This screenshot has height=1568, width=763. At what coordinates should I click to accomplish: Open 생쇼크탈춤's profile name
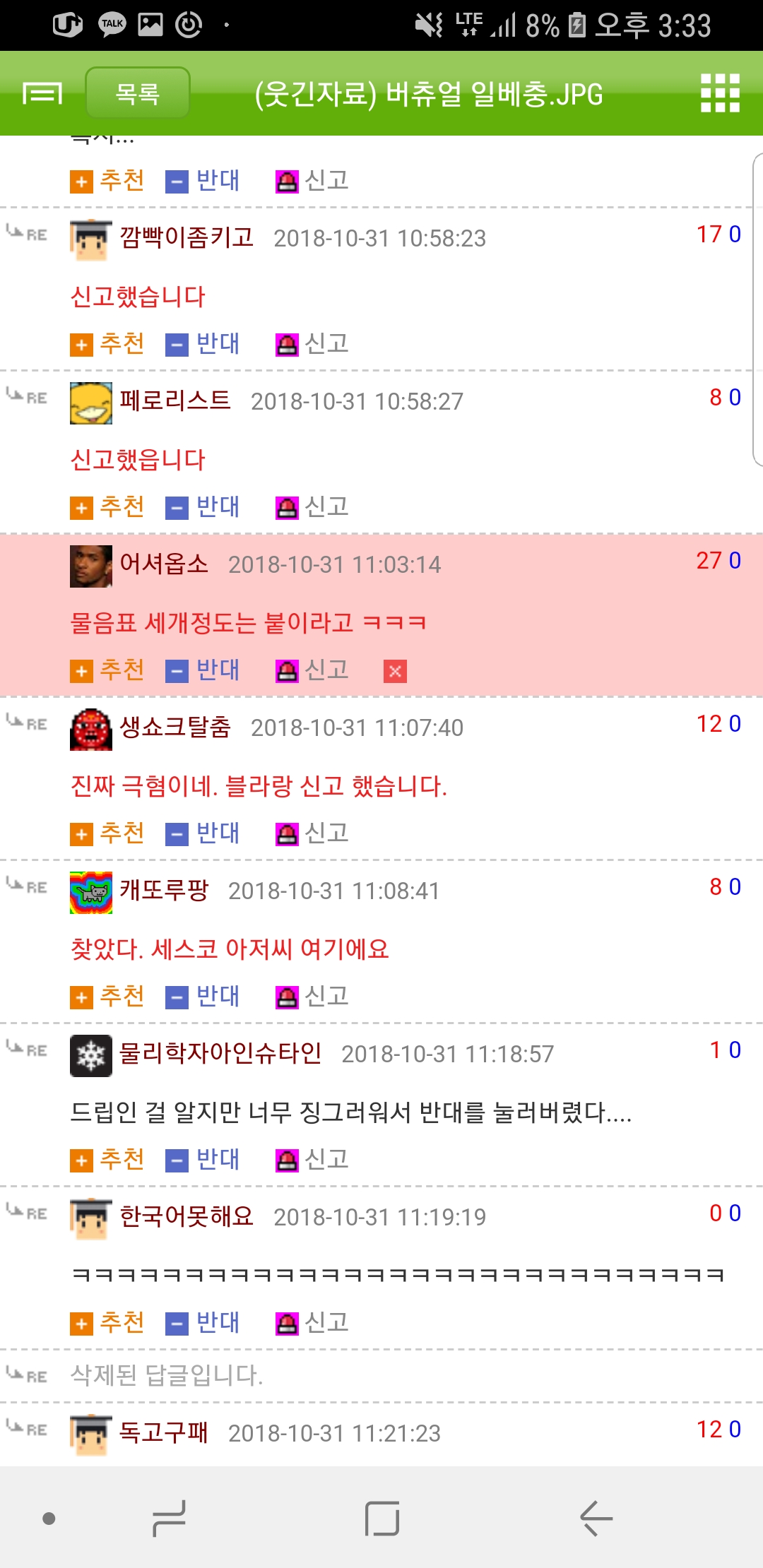(175, 727)
